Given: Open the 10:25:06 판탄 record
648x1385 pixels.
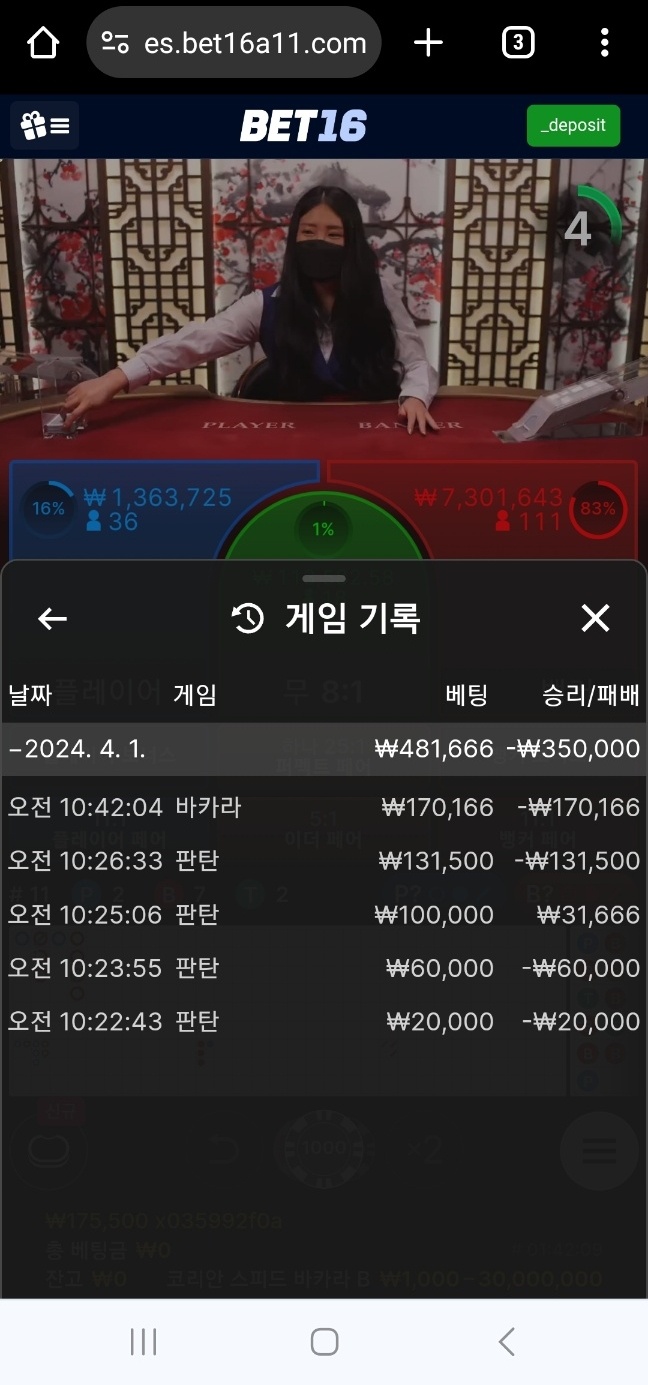Looking at the screenshot, I should click(x=322, y=914).
